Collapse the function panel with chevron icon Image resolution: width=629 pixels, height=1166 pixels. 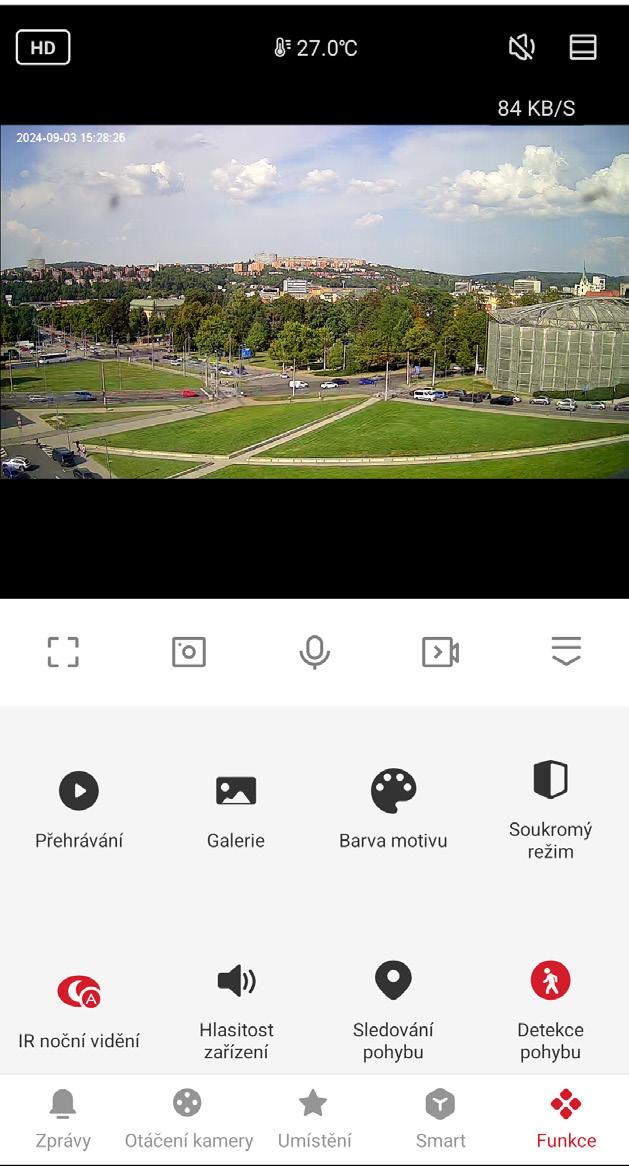pyautogui.click(x=566, y=651)
